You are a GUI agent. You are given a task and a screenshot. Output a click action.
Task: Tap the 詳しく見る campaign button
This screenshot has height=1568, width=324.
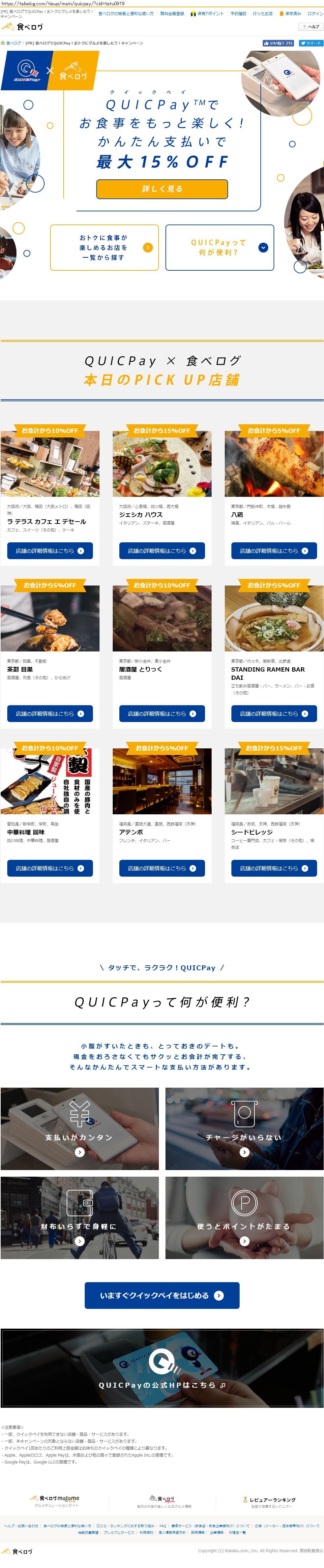pyautogui.click(x=162, y=189)
